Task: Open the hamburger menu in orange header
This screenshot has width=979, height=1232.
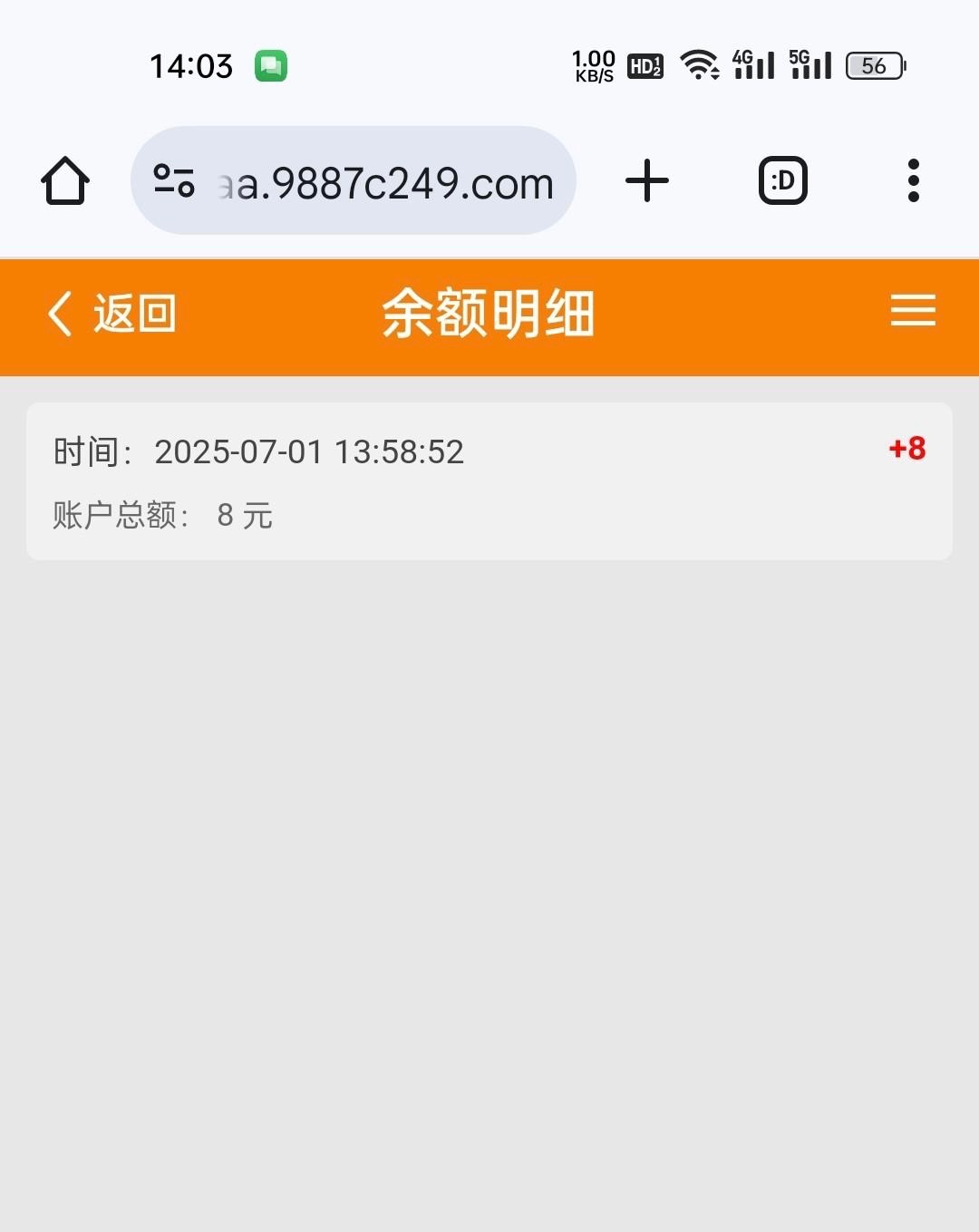Action: pyautogui.click(x=912, y=311)
